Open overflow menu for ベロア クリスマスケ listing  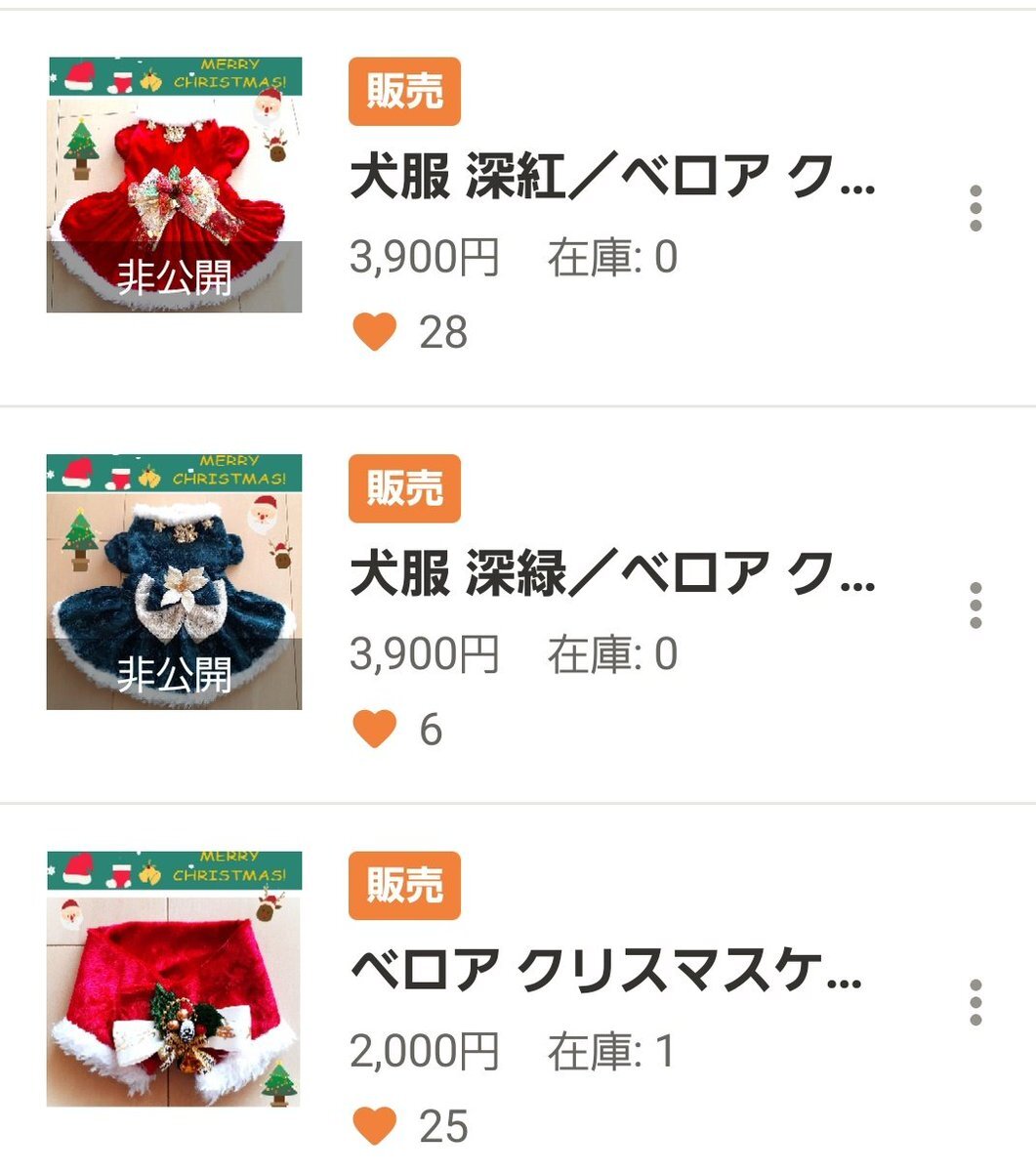pos(974,1002)
